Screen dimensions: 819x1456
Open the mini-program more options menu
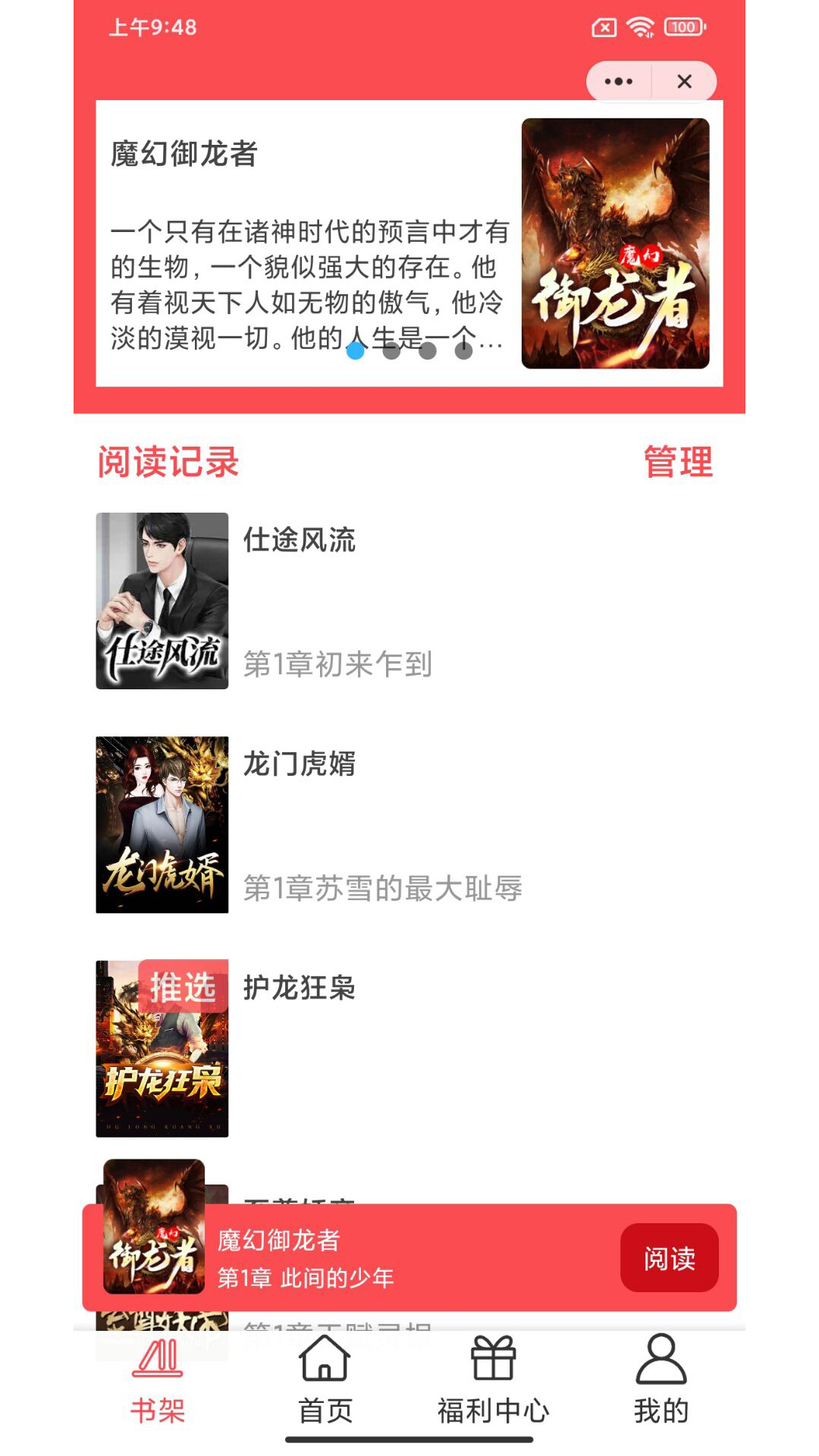click(618, 81)
